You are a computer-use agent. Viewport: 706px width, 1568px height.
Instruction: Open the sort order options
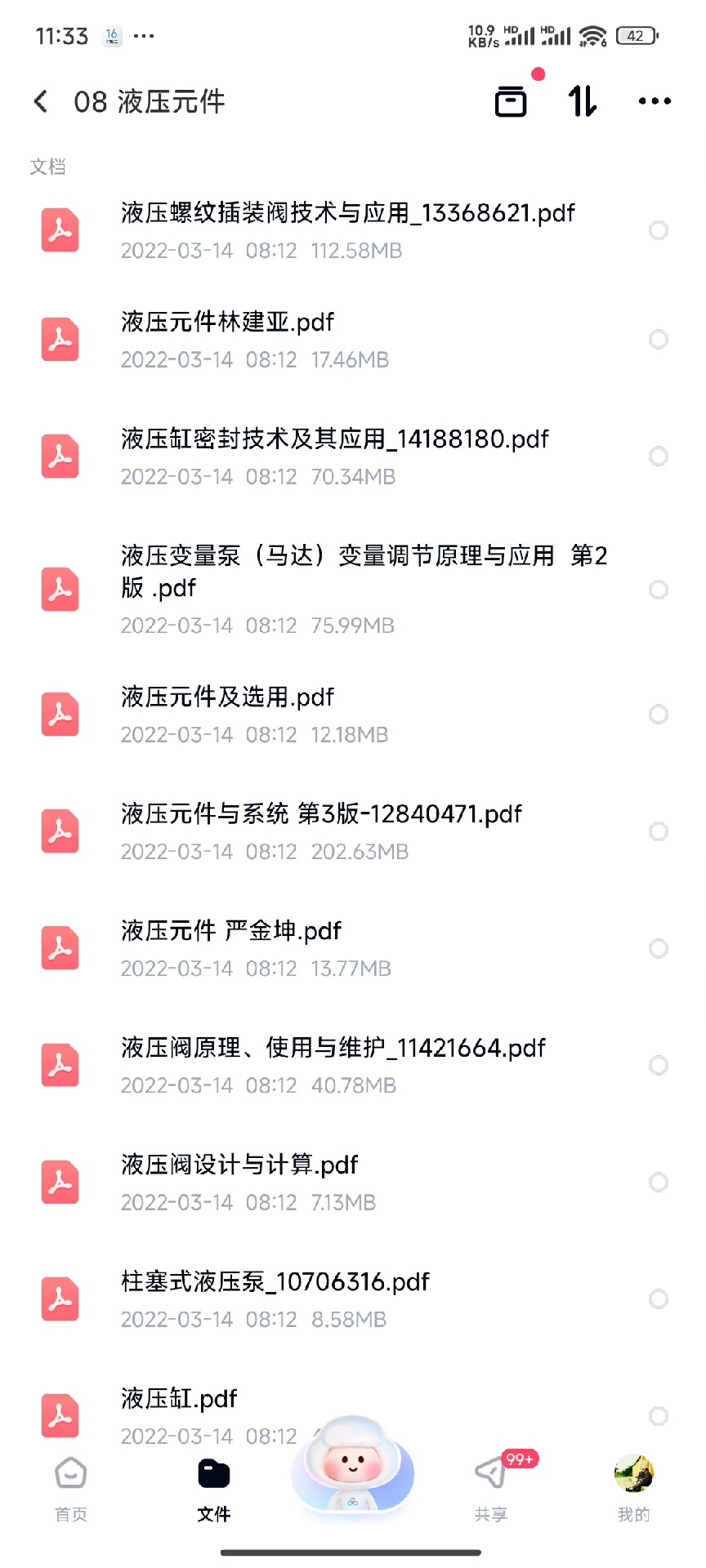tap(583, 101)
